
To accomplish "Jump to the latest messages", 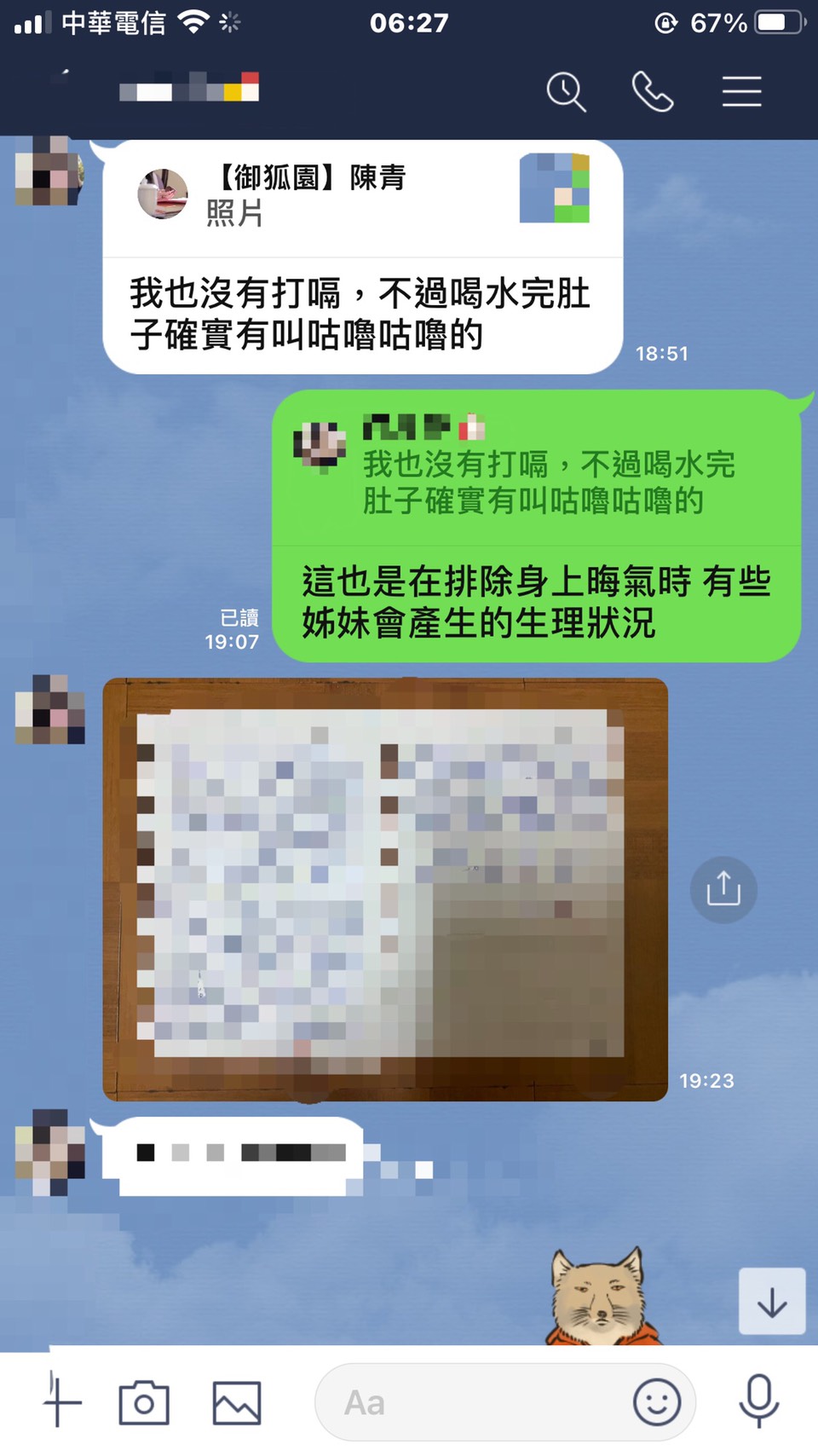I will 772,1302.
